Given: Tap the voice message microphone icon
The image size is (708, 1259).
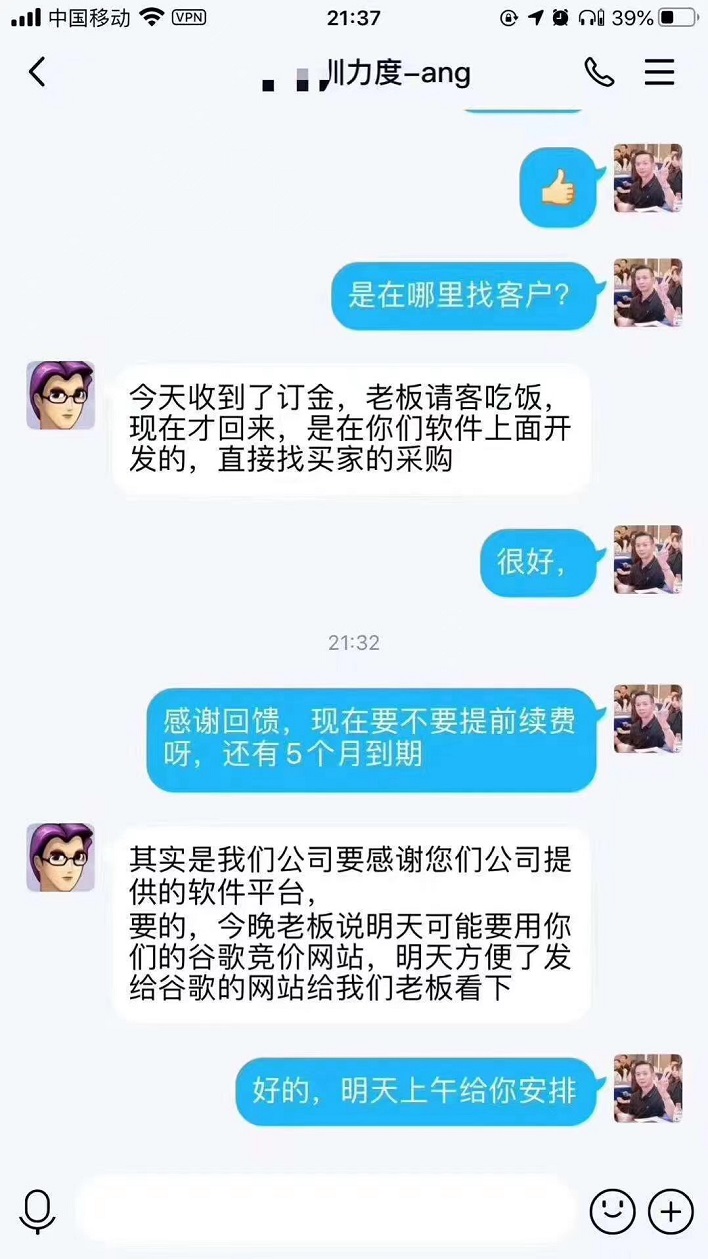Looking at the screenshot, I should (38, 1211).
